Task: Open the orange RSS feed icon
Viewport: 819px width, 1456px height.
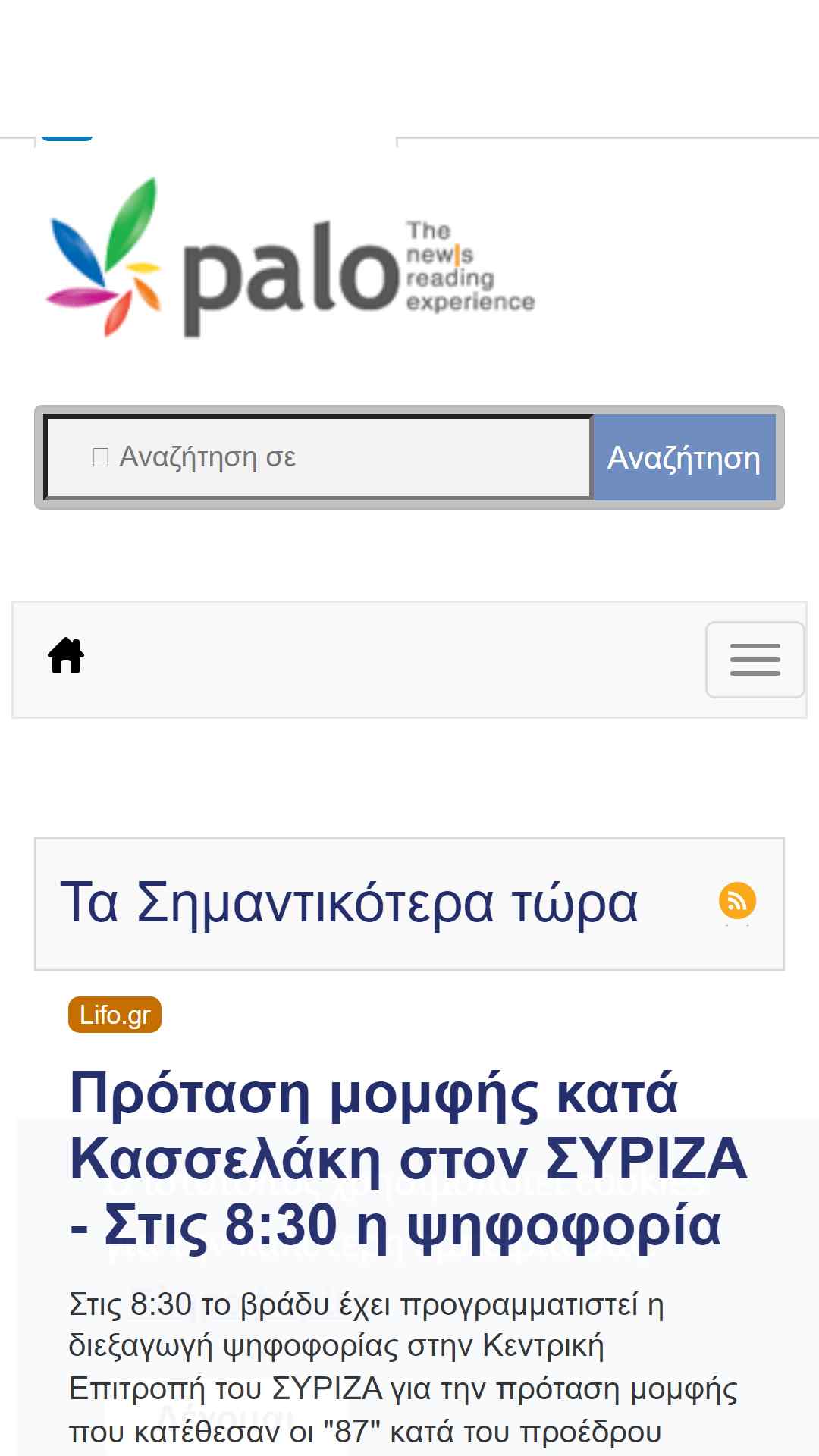Action: 737,901
